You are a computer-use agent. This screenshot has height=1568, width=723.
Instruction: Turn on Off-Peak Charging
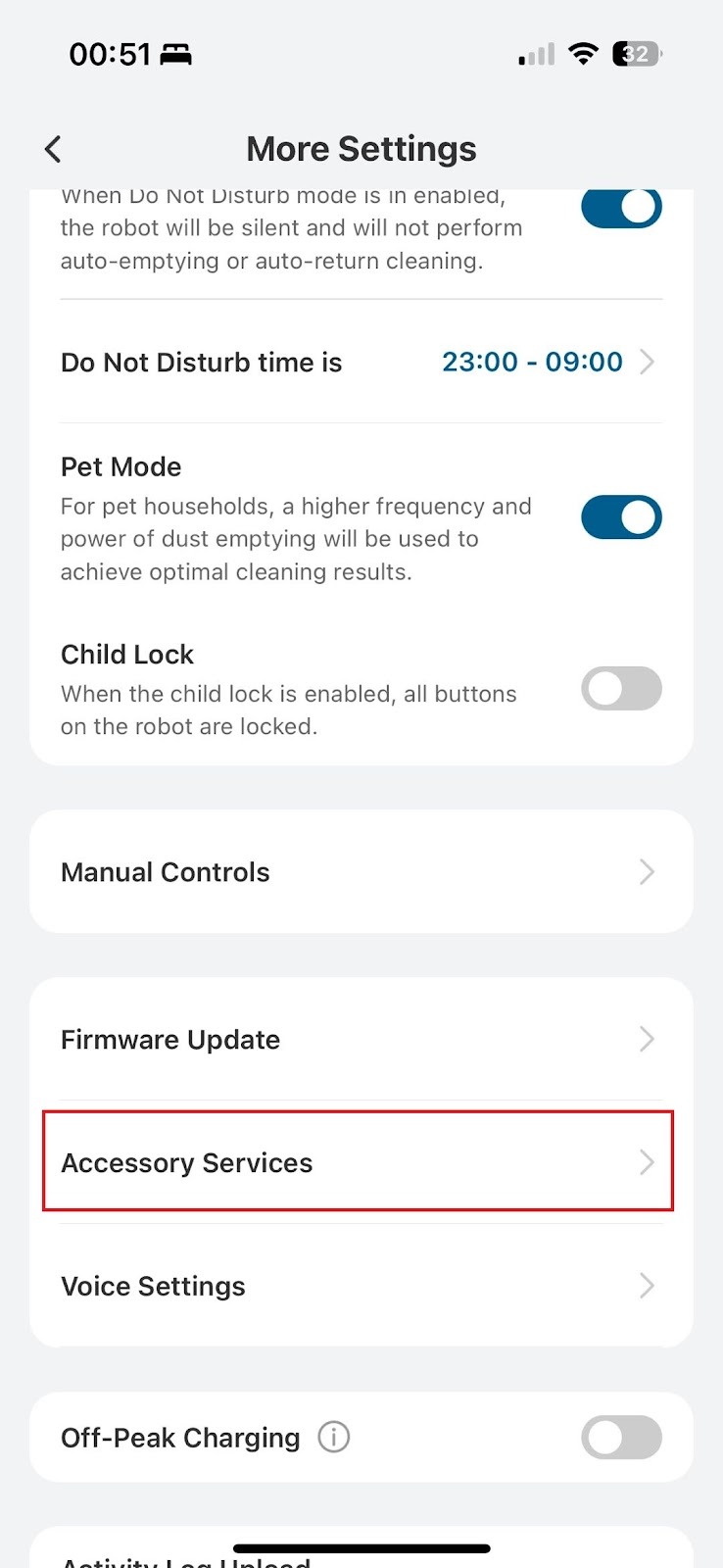coord(621,1438)
